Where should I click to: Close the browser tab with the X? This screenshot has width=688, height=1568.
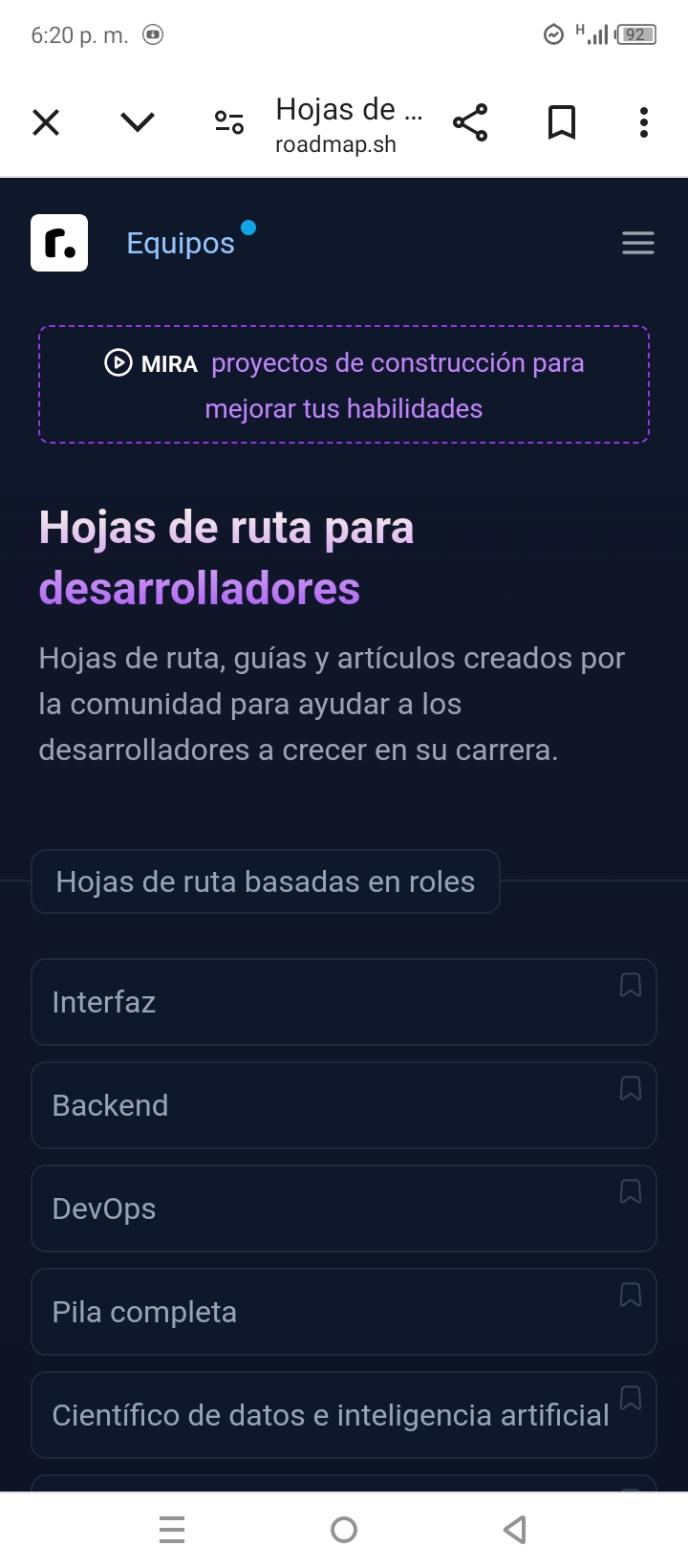point(46,122)
